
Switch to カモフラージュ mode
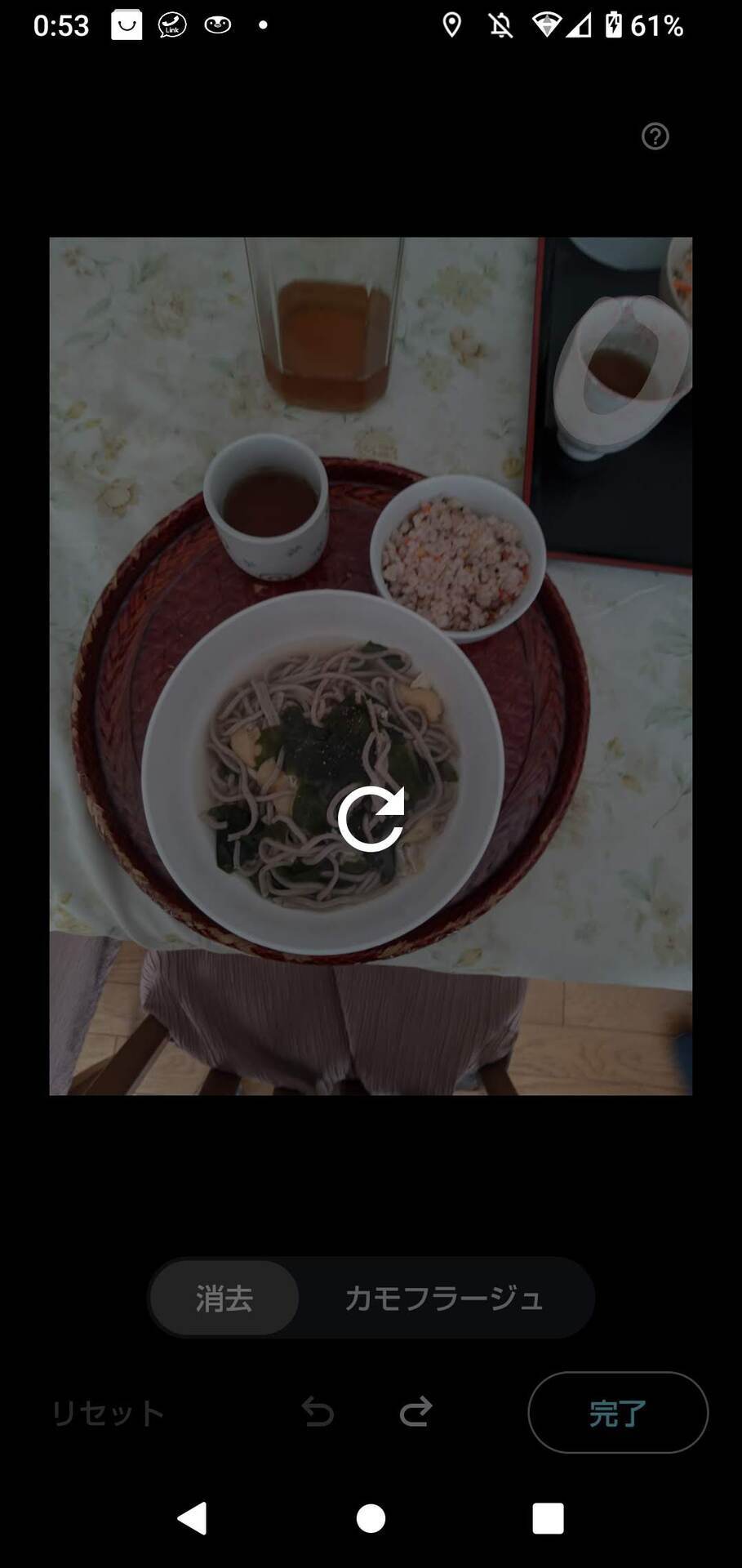[443, 1298]
